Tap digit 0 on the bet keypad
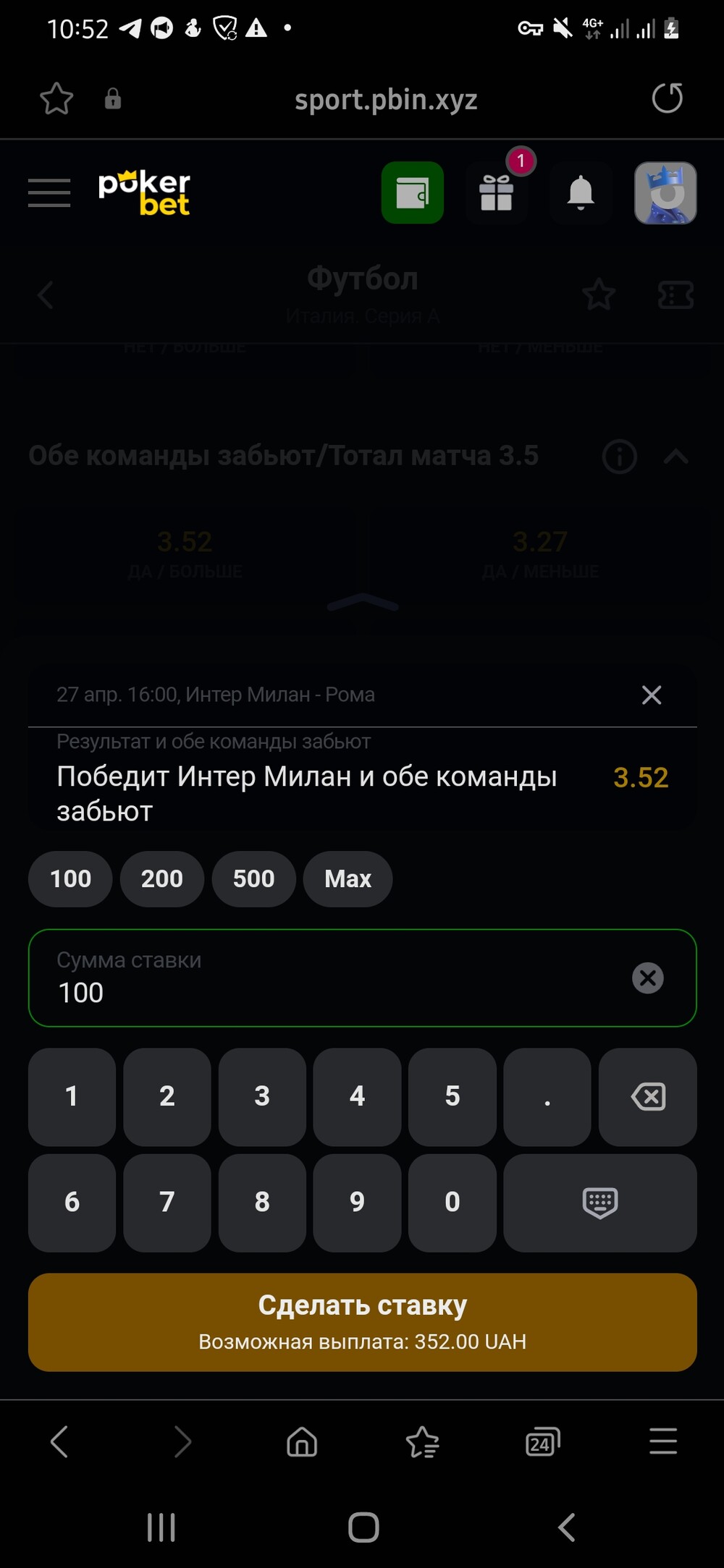This screenshot has width=724, height=1568. (x=452, y=1203)
